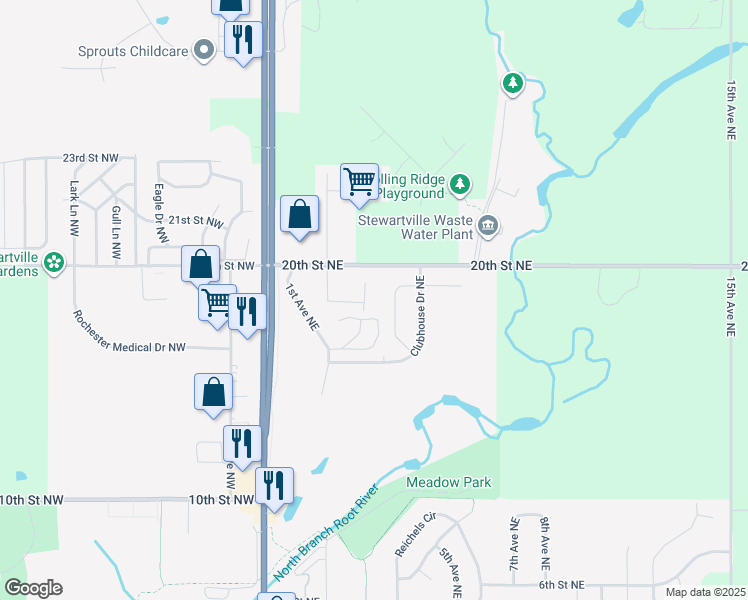Open the shopping cart marker near Rolling Ridge Playground
The image size is (748, 600).
click(359, 182)
